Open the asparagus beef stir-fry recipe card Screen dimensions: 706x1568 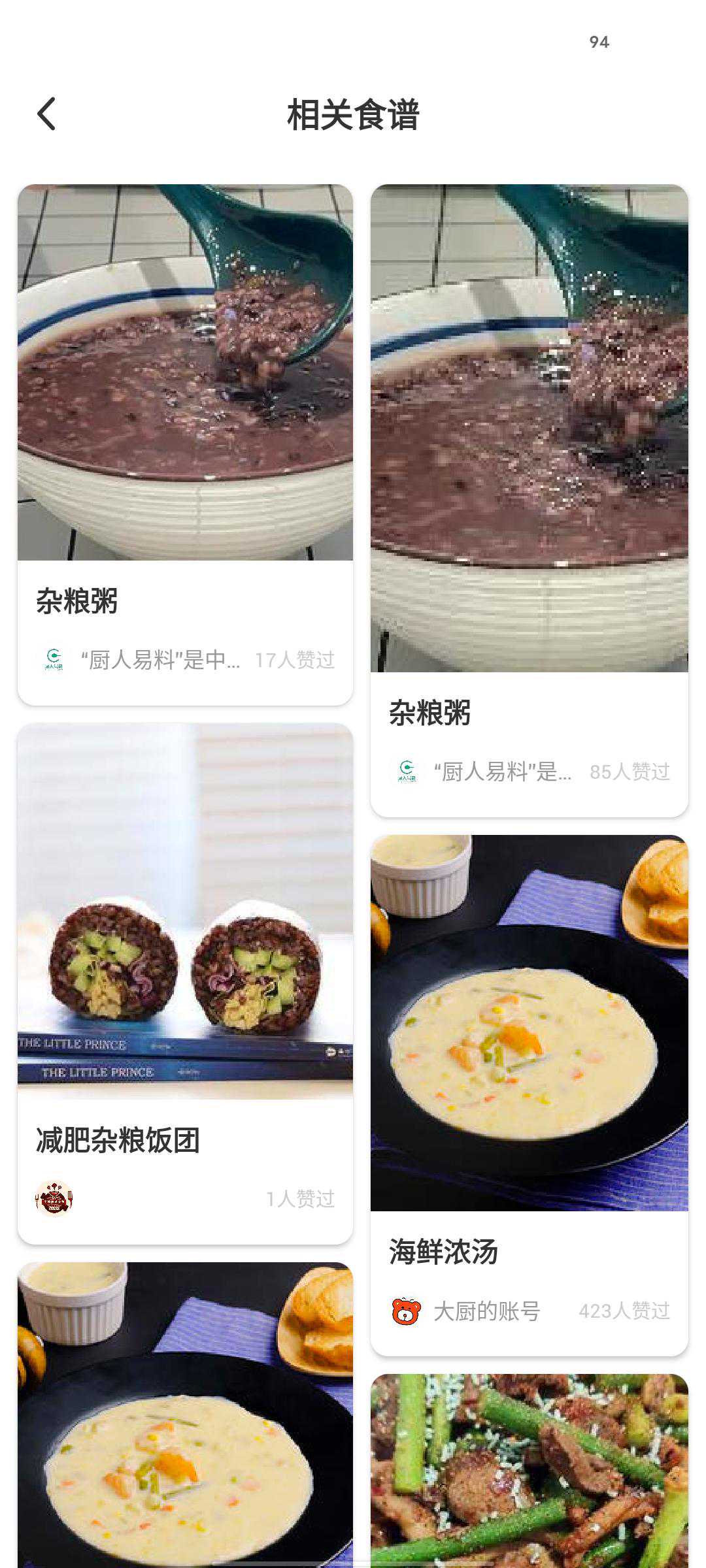(x=529, y=1470)
